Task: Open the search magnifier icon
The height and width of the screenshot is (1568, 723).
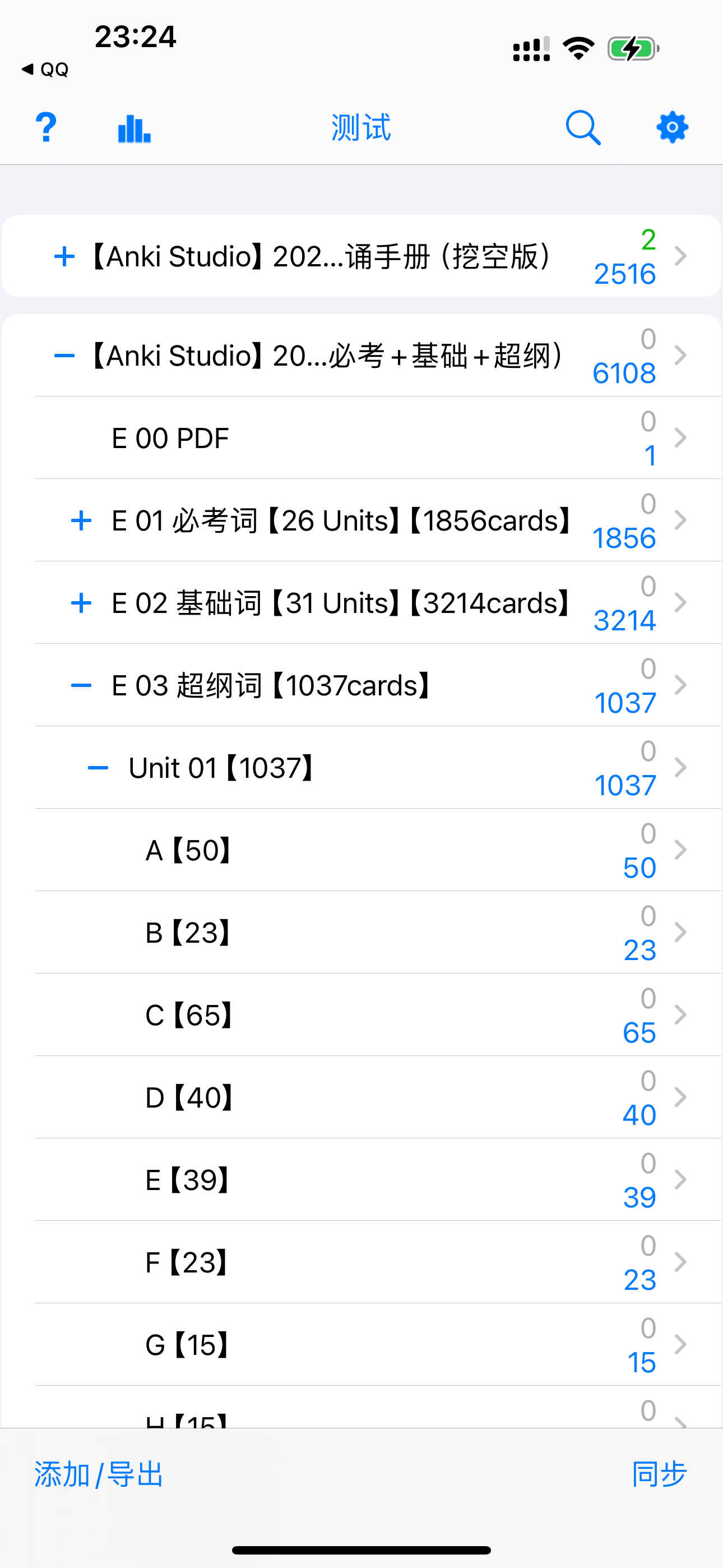Action: click(582, 128)
